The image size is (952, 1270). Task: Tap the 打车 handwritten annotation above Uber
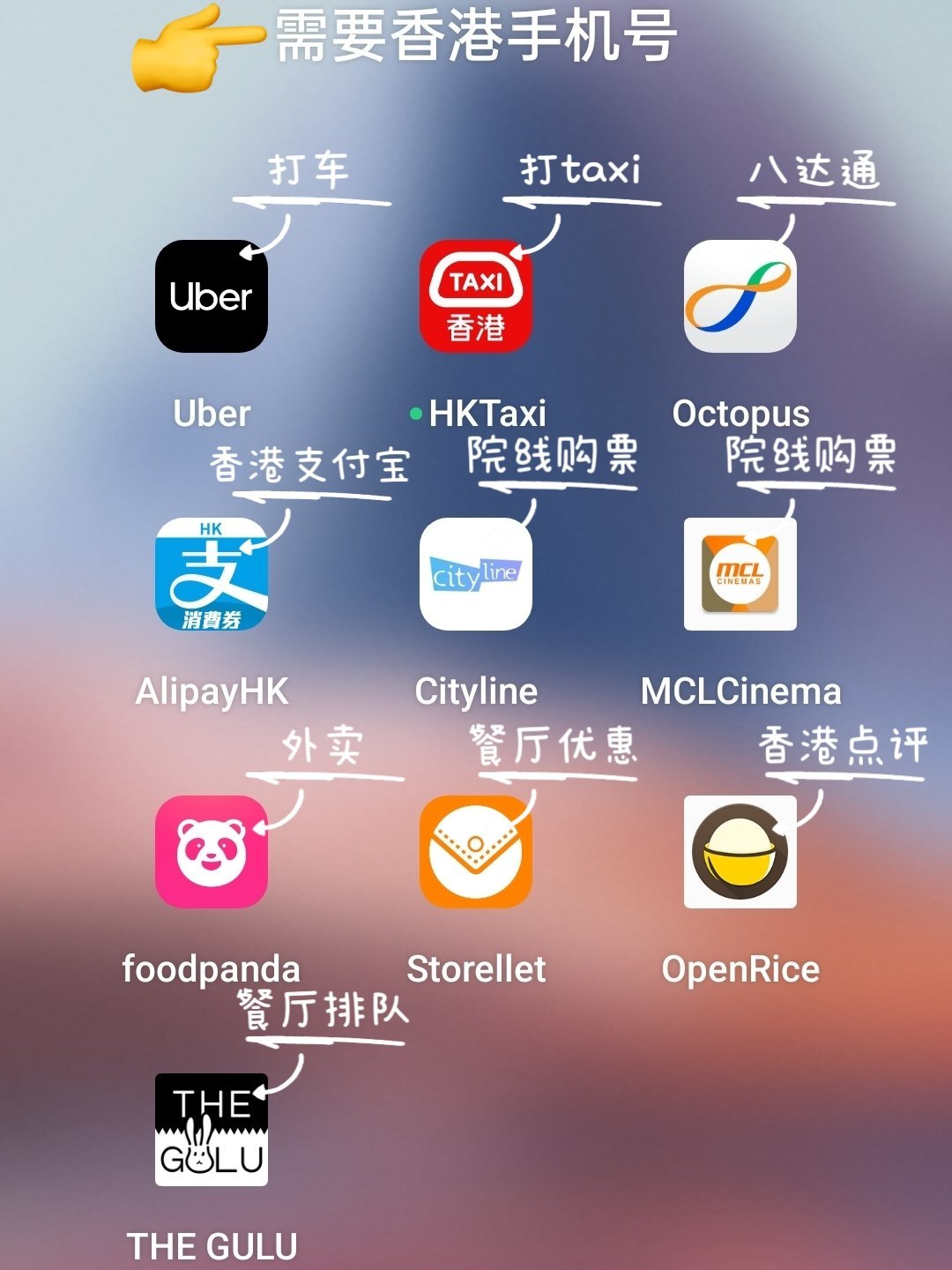[x=310, y=169]
